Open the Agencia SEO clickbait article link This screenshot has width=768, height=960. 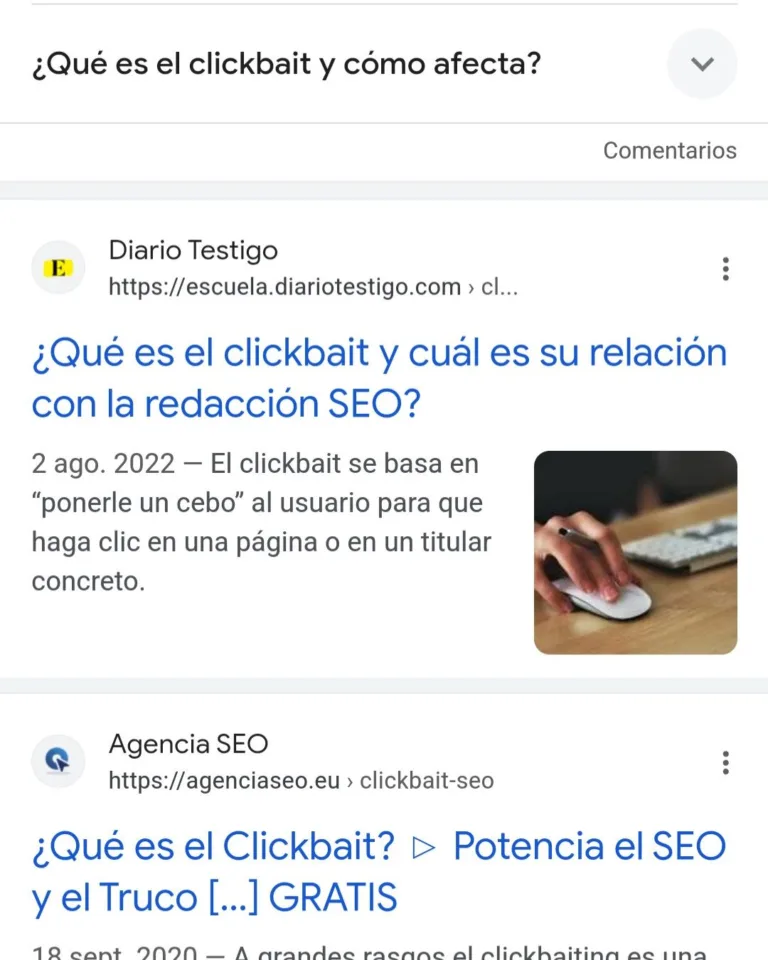point(379,872)
